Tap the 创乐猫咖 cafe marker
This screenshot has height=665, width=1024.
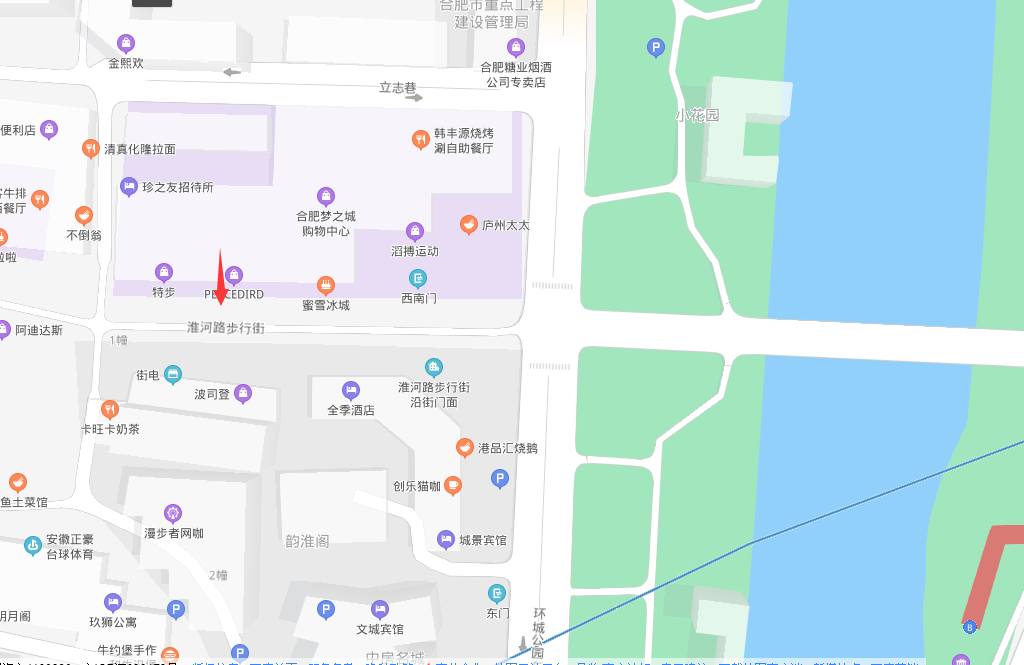453,486
